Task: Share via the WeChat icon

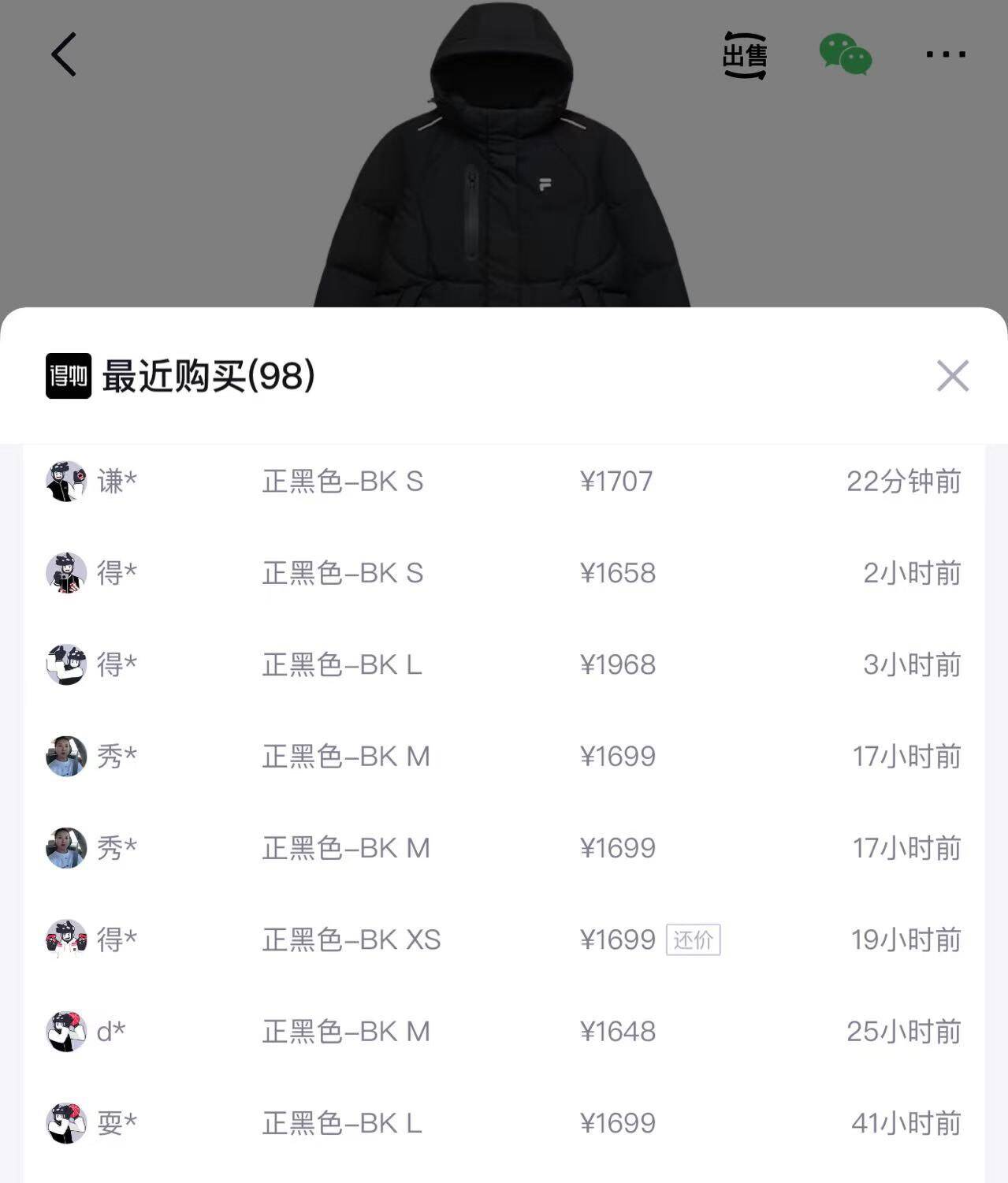Action: [x=845, y=54]
